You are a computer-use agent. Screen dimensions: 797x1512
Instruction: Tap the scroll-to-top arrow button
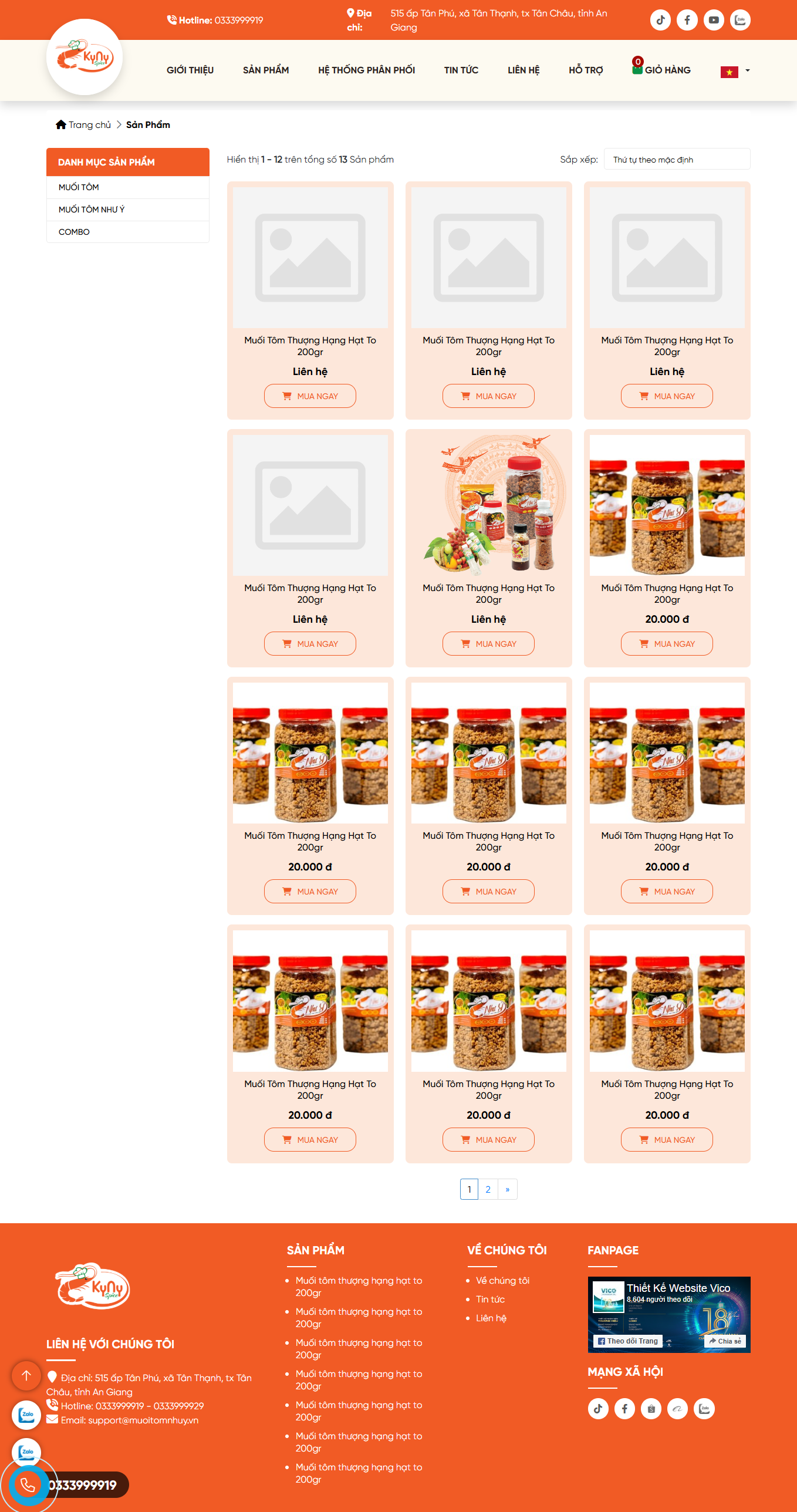(26, 1375)
